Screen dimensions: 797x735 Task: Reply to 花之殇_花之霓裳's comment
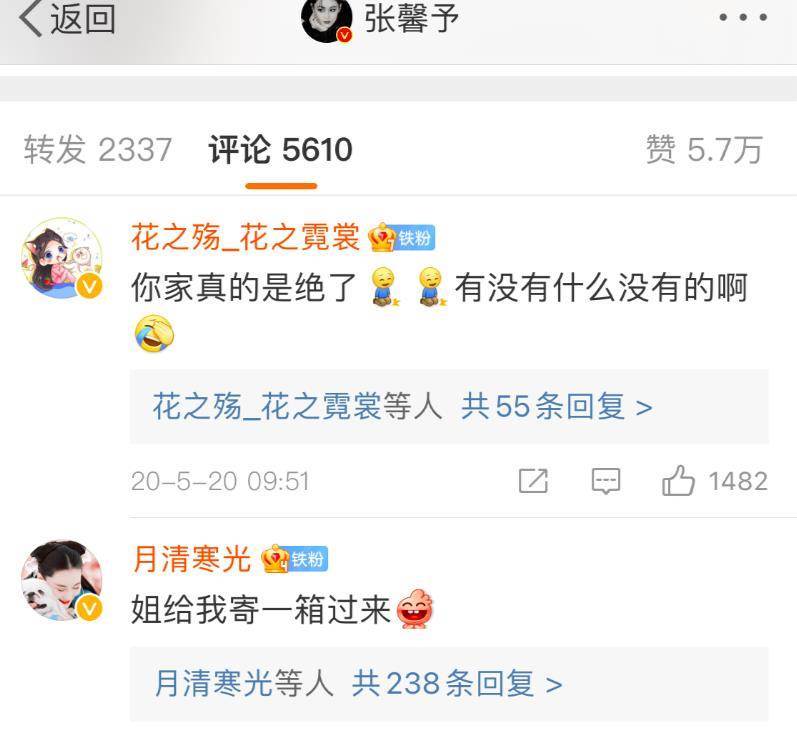click(606, 481)
